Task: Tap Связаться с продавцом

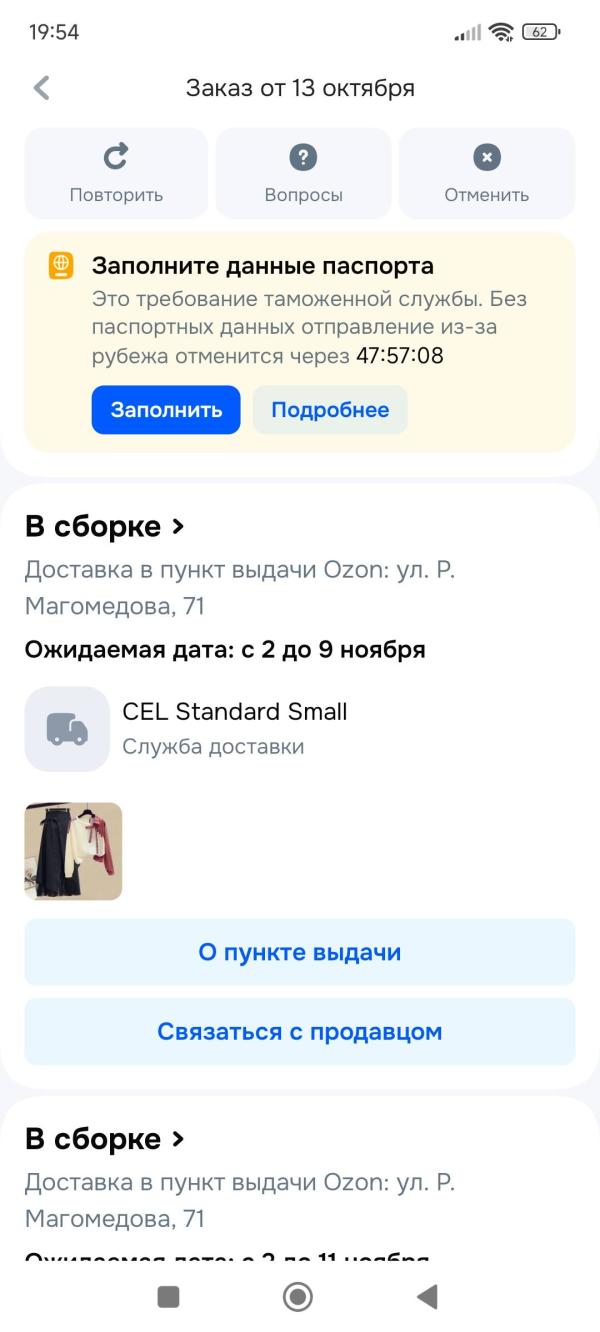Action: (300, 1032)
